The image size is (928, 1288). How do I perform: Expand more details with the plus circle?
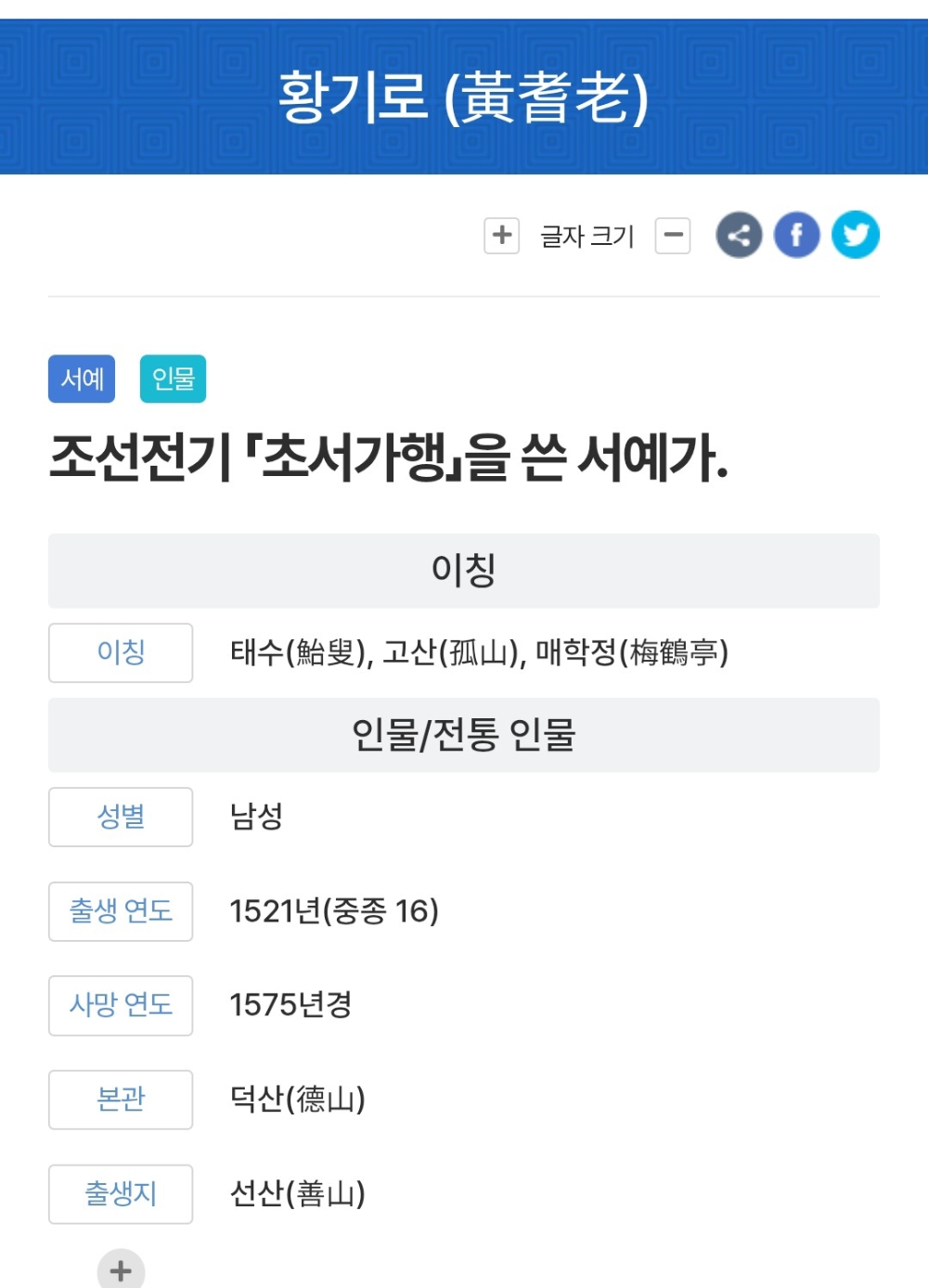point(121,1269)
